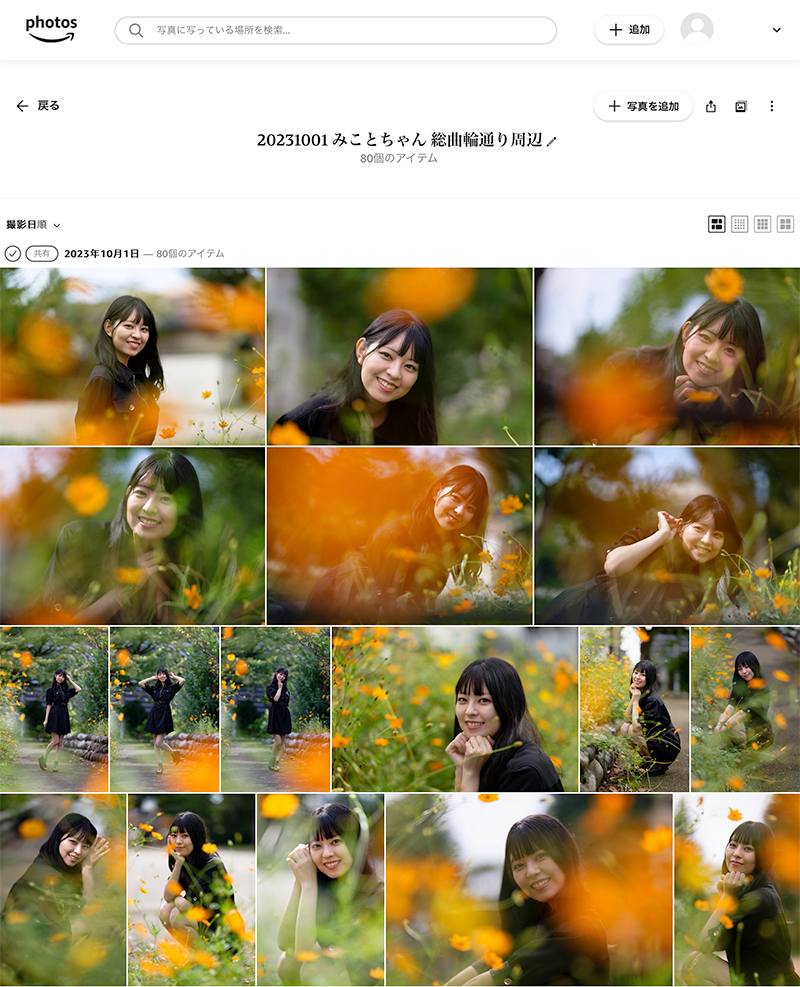Viewport: 800px width, 987px height.
Task: Tap the photo search field
Action: (x=335, y=30)
